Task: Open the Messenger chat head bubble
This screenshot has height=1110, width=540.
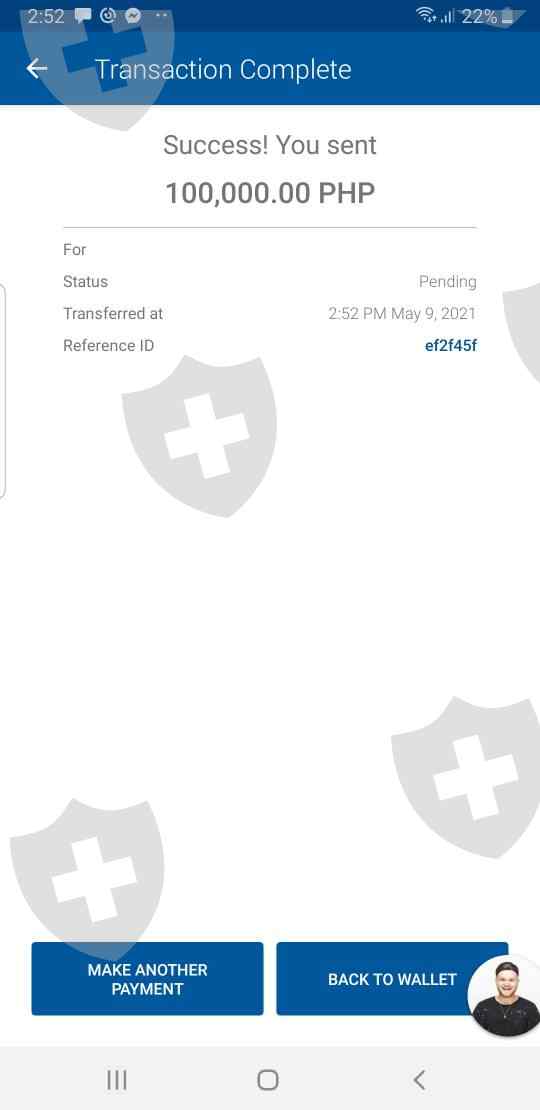Action: 505,996
